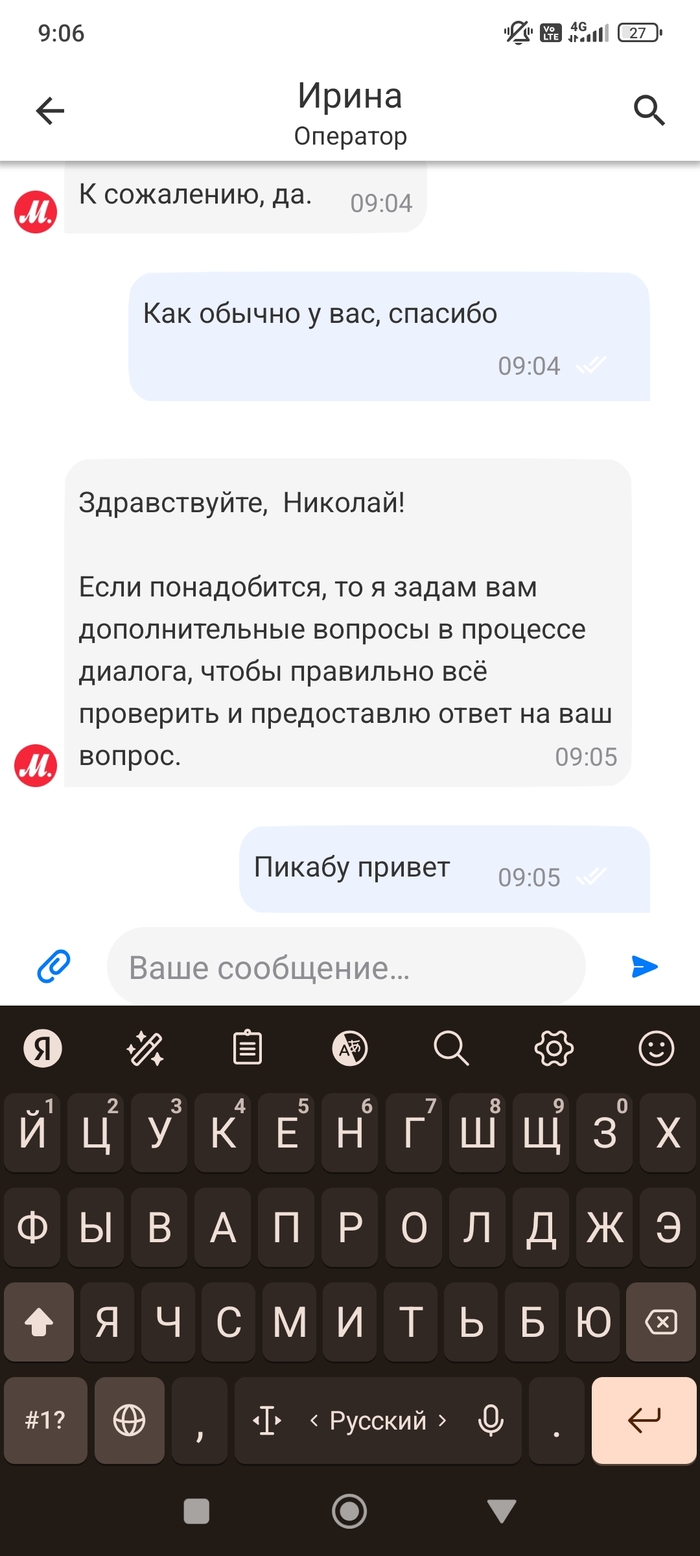Go to the home screen
The width and height of the screenshot is (700, 1556).
click(349, 1511)
